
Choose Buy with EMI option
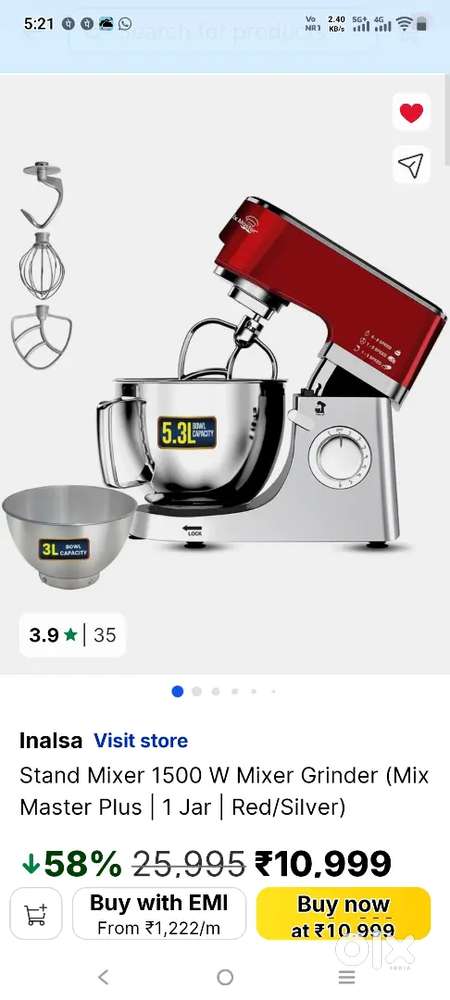coord(159,913)
